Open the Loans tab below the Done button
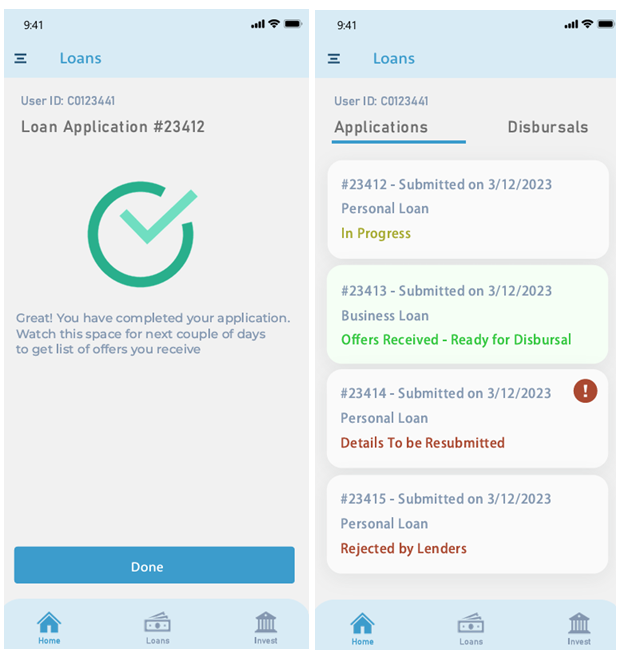Screen dimensions: 619x657 tap(157, 627)
